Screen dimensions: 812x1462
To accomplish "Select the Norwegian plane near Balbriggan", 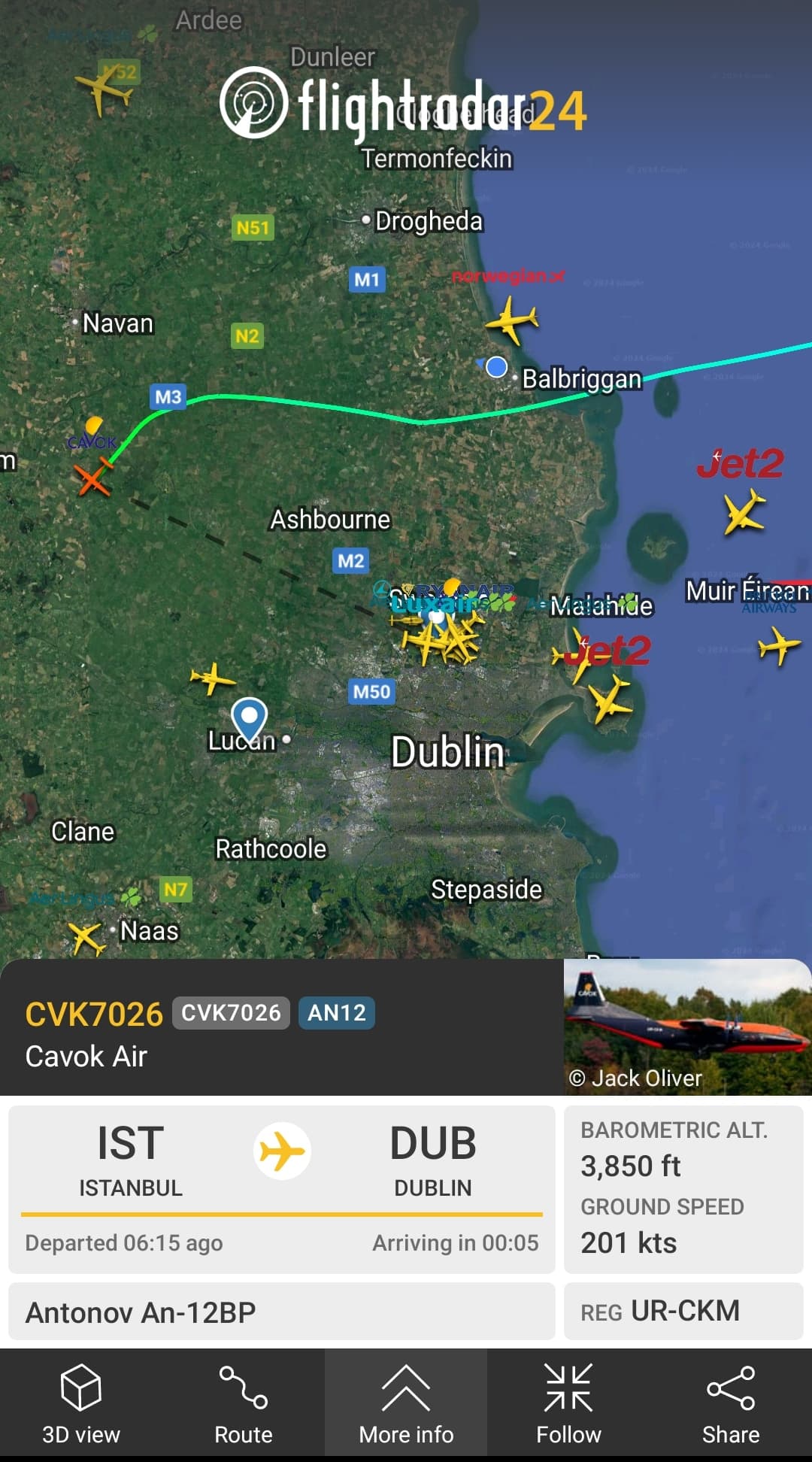I will [512, 320].
